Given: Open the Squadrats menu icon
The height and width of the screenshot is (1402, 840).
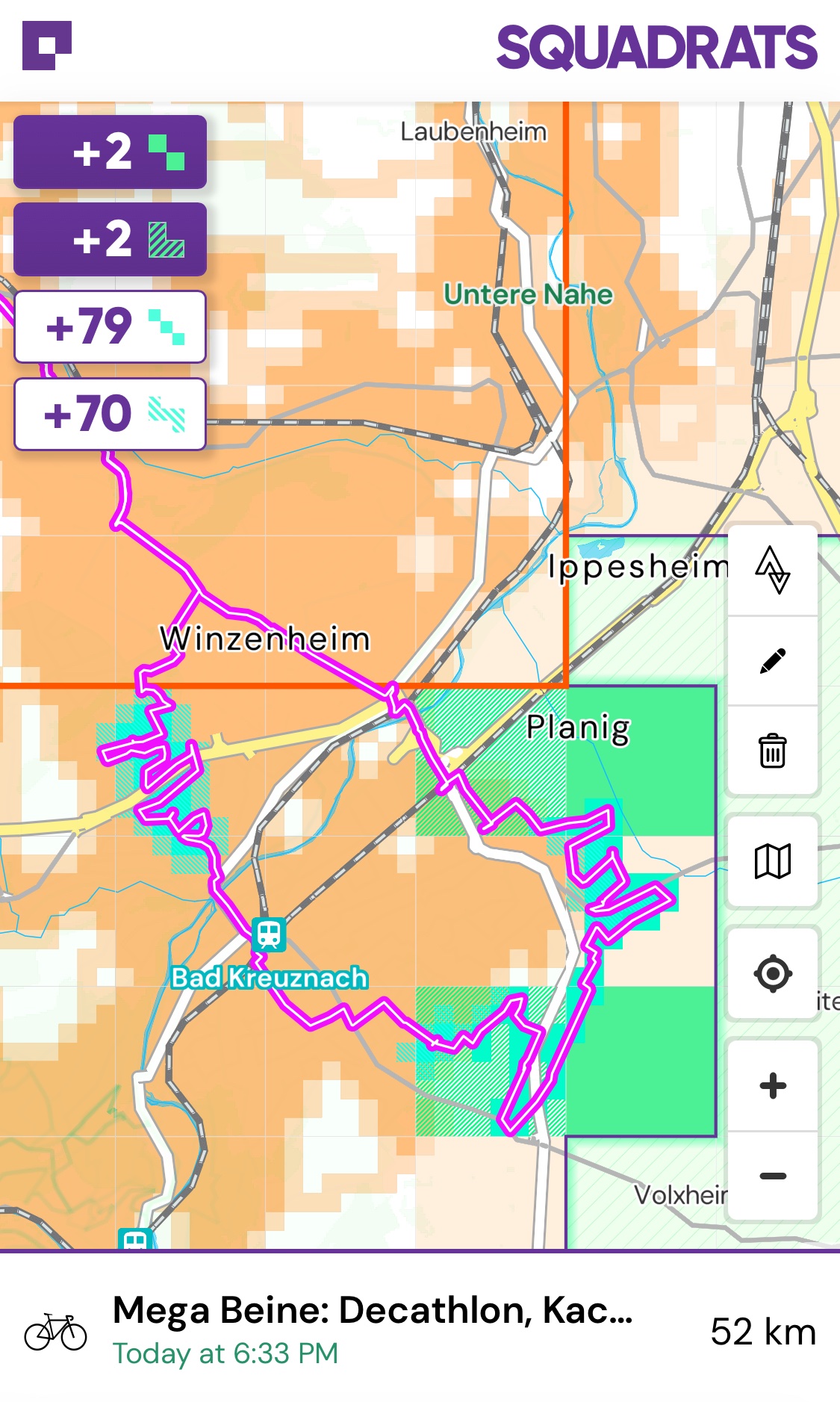Looking at the screenshot, I should 47,46.
